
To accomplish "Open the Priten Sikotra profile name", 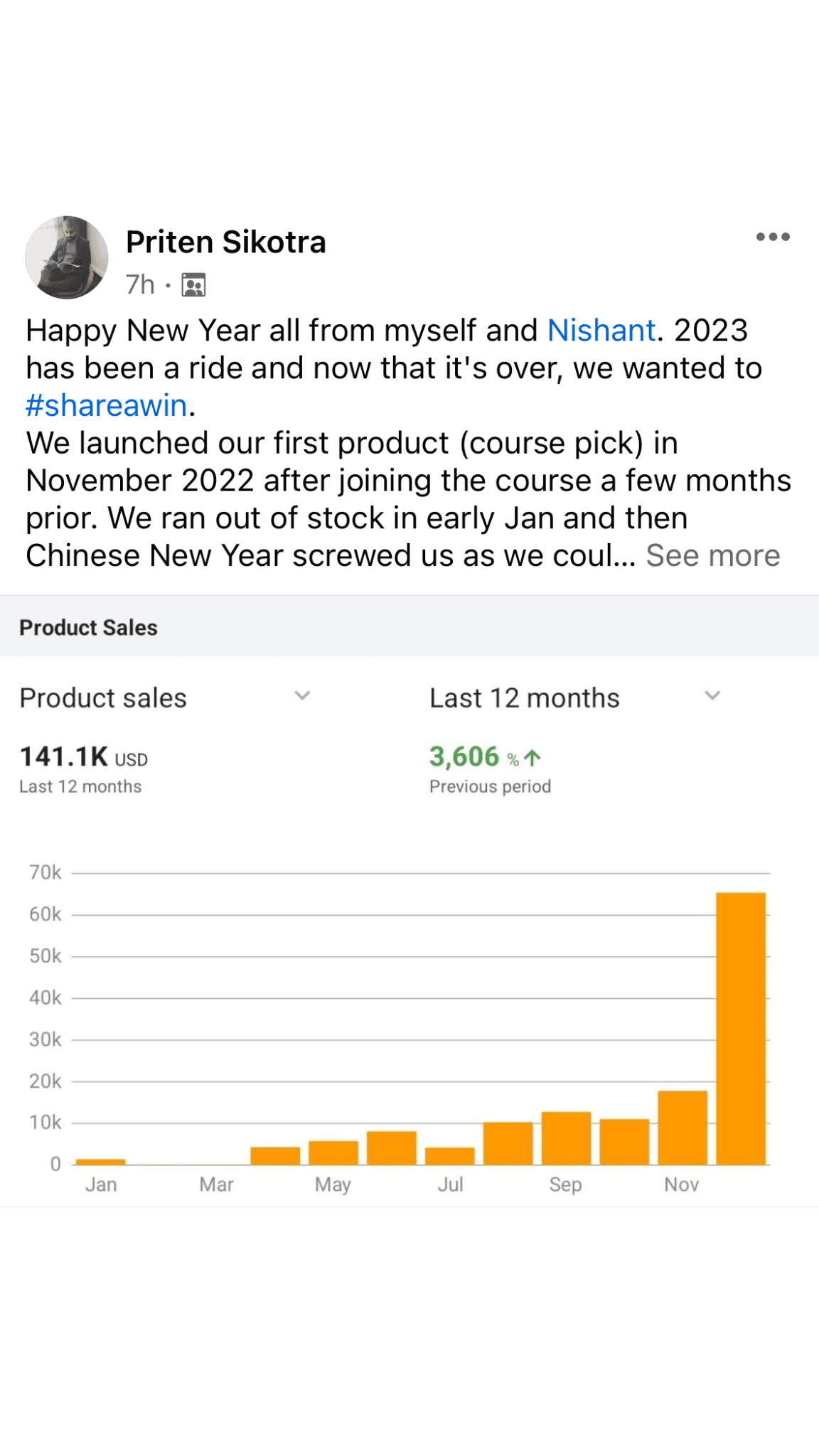I will 225,242.
